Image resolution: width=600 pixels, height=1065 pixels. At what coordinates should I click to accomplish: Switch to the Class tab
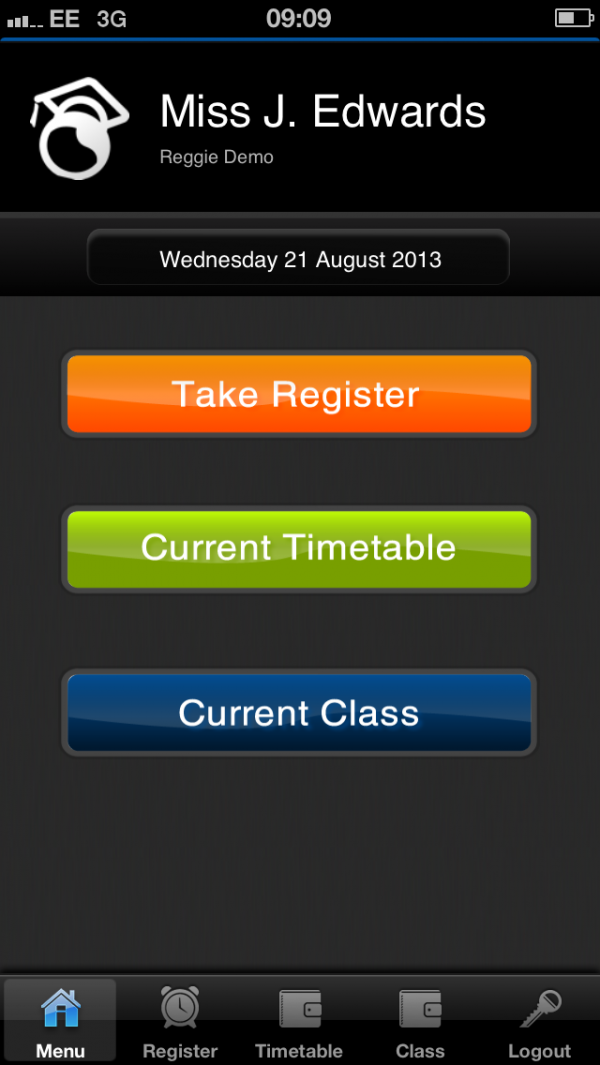click(x=420, y=1021)
